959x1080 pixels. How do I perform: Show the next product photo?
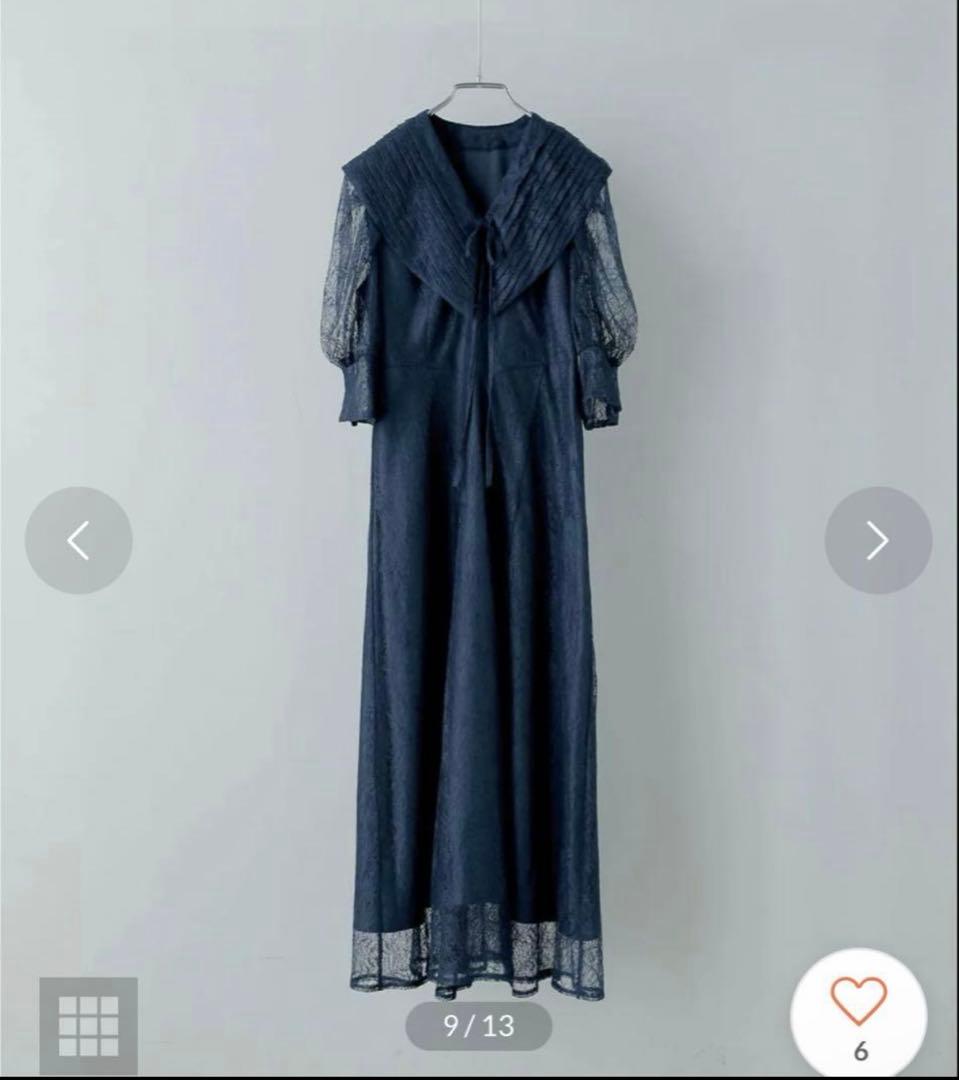(877, 541)
